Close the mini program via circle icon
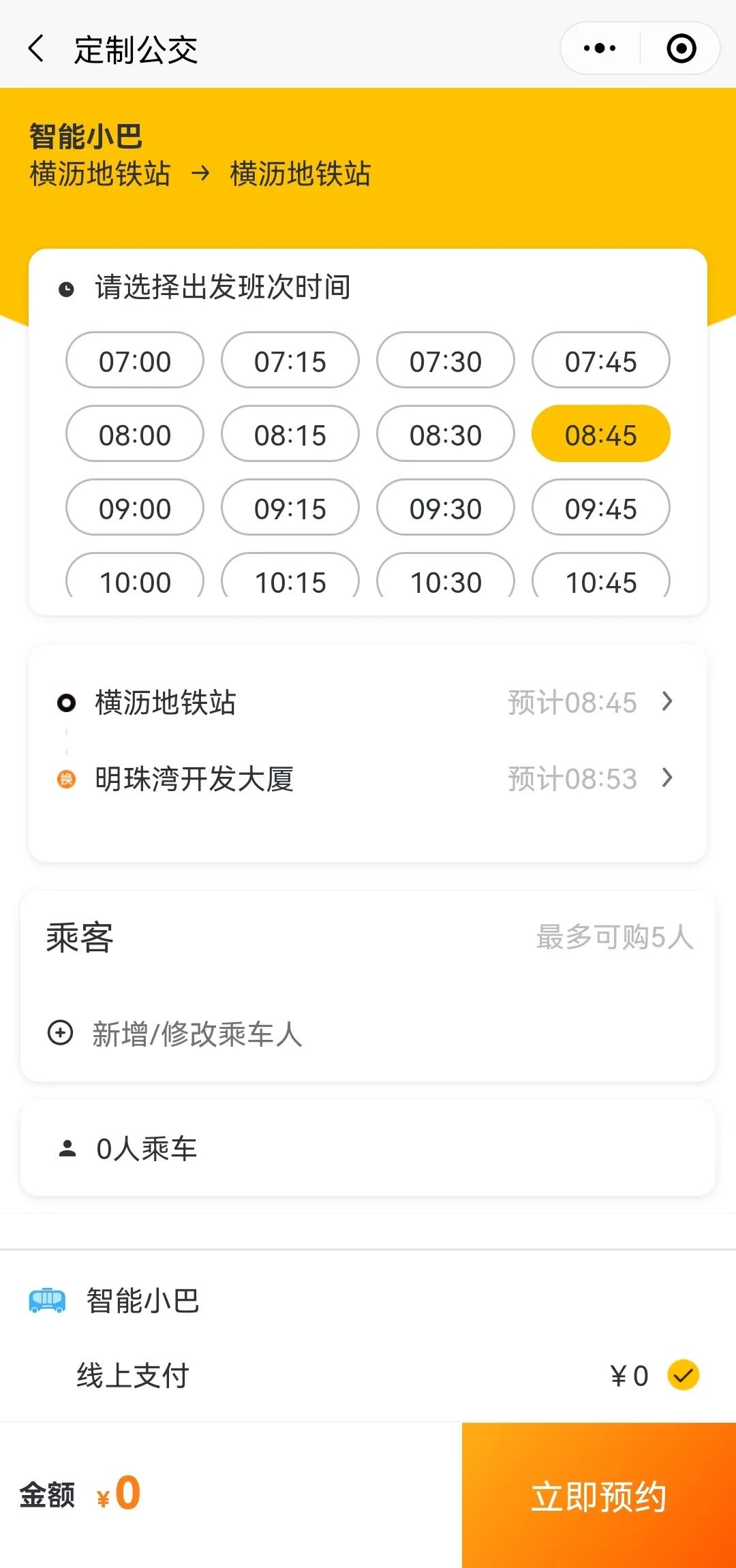The height and width of the screenshot is (1568, 736). pos(681,48)
